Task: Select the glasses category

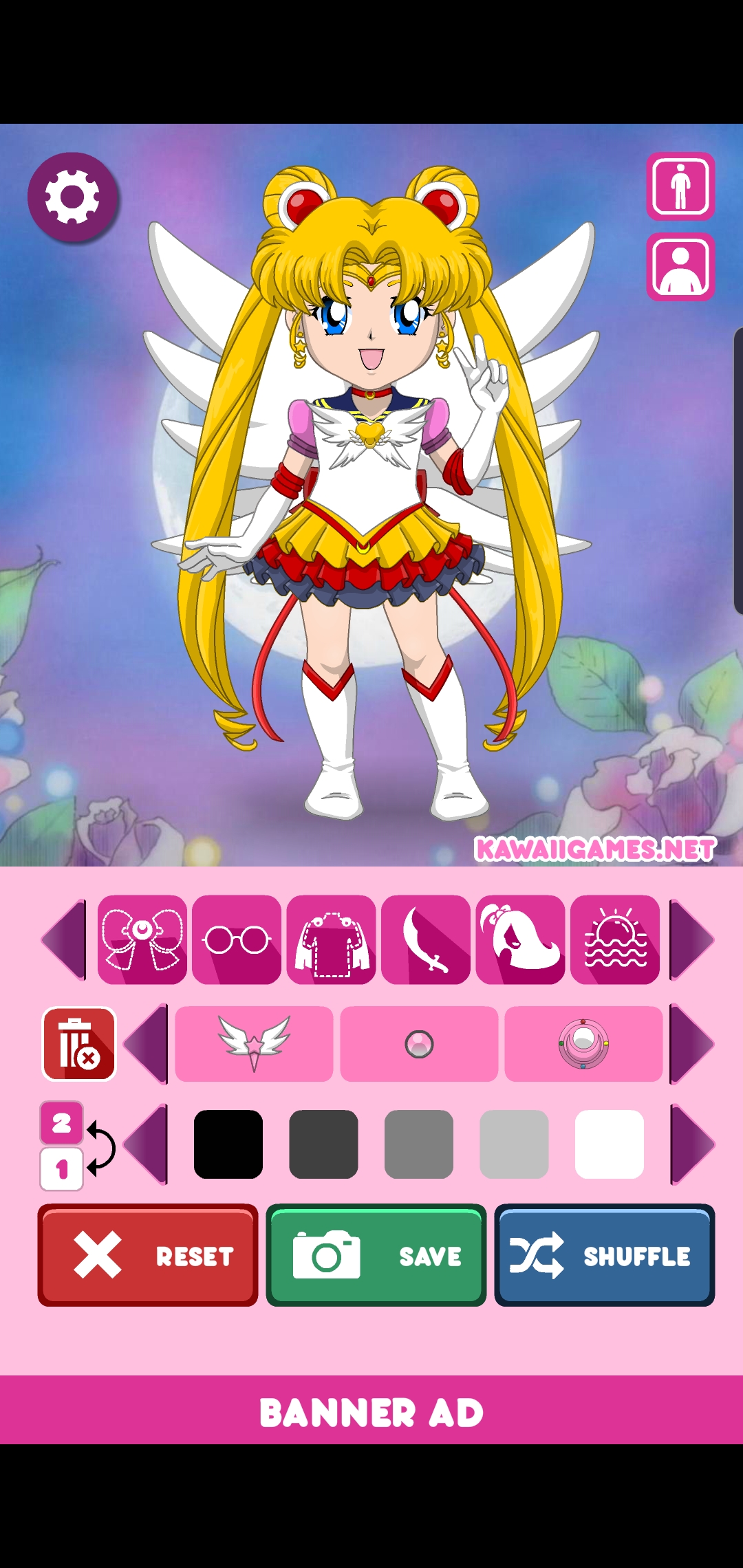Action: click(237, 939)
